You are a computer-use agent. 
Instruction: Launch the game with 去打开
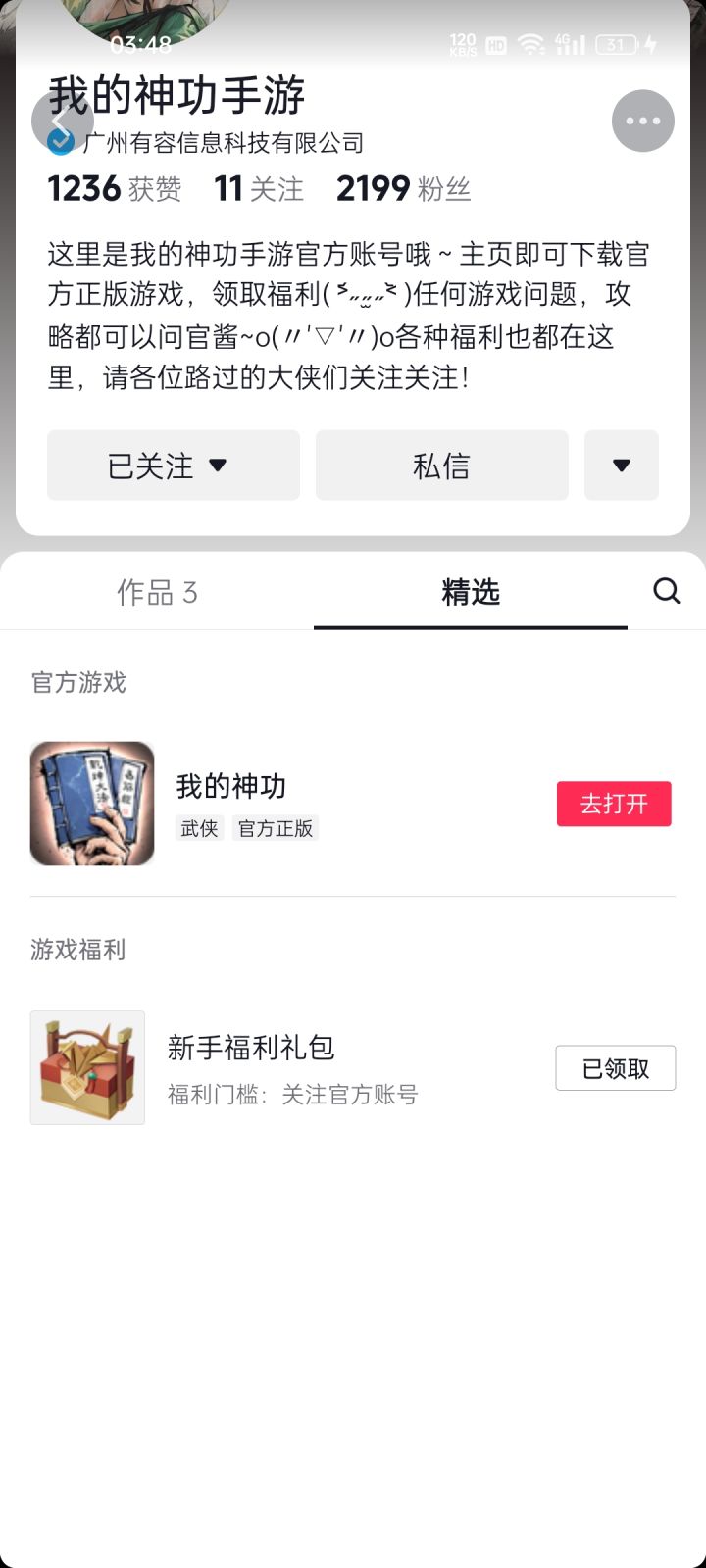coord(614,804)
